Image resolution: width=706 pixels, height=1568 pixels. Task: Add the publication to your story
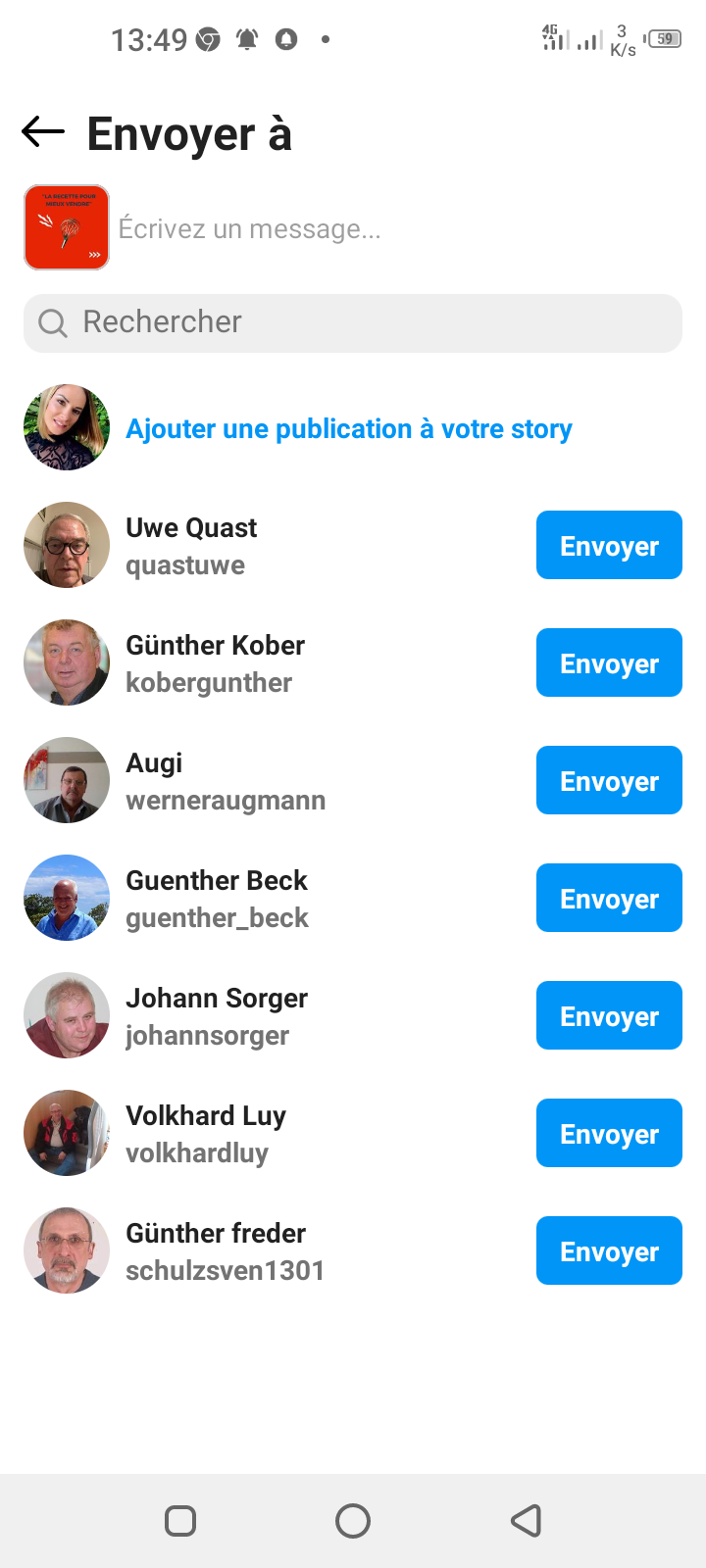[348, 429]
